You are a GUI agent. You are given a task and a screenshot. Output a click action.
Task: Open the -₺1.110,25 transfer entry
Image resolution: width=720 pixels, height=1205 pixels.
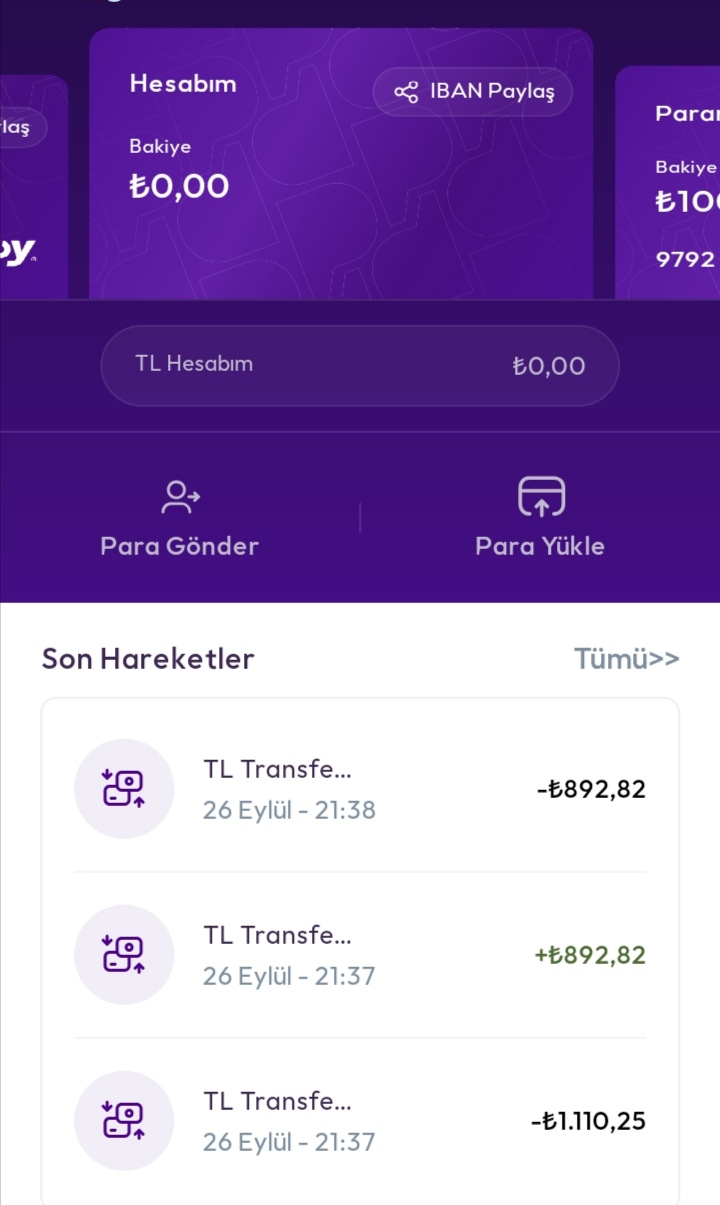(360, 1121)
